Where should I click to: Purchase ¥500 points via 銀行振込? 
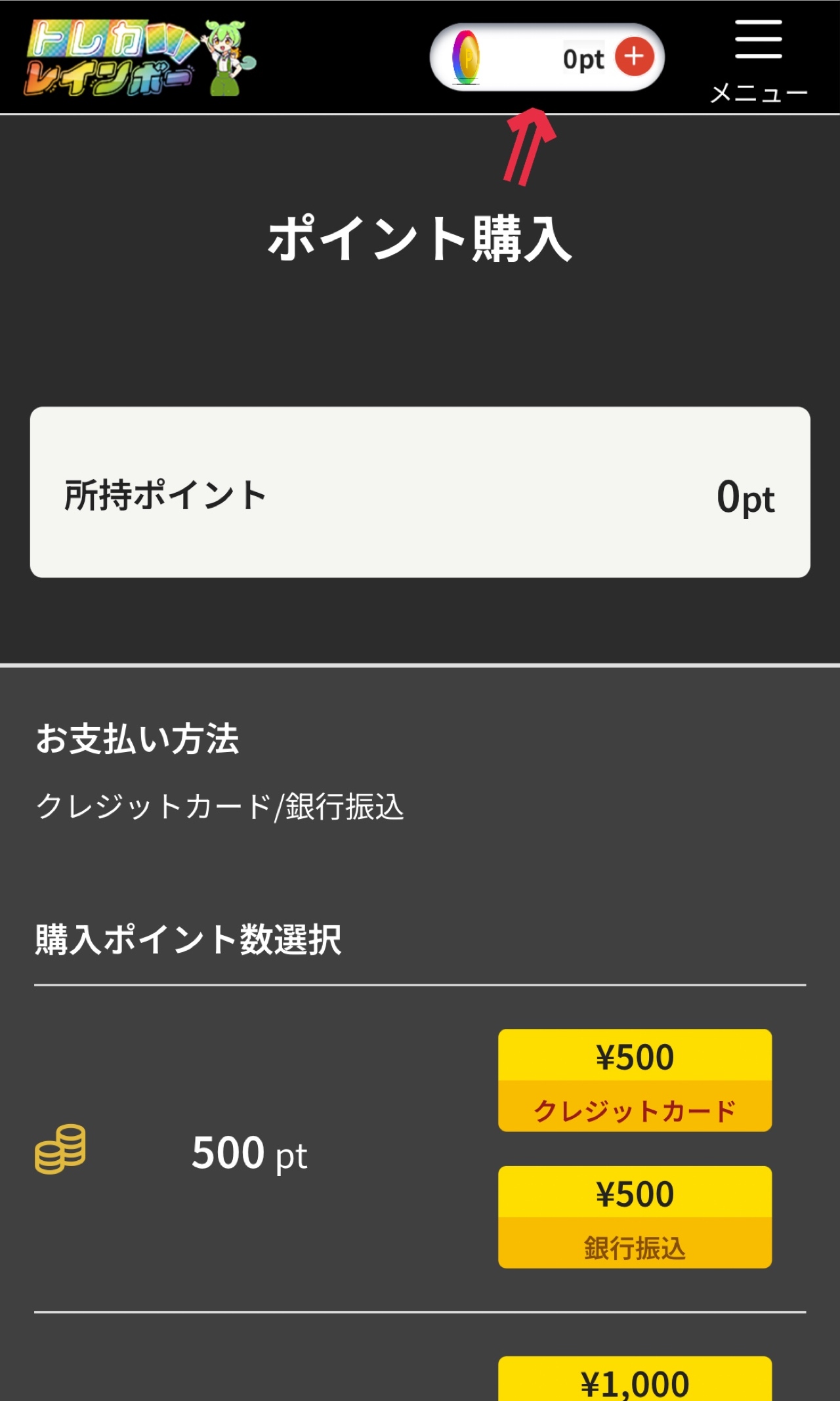[634, 1217]
